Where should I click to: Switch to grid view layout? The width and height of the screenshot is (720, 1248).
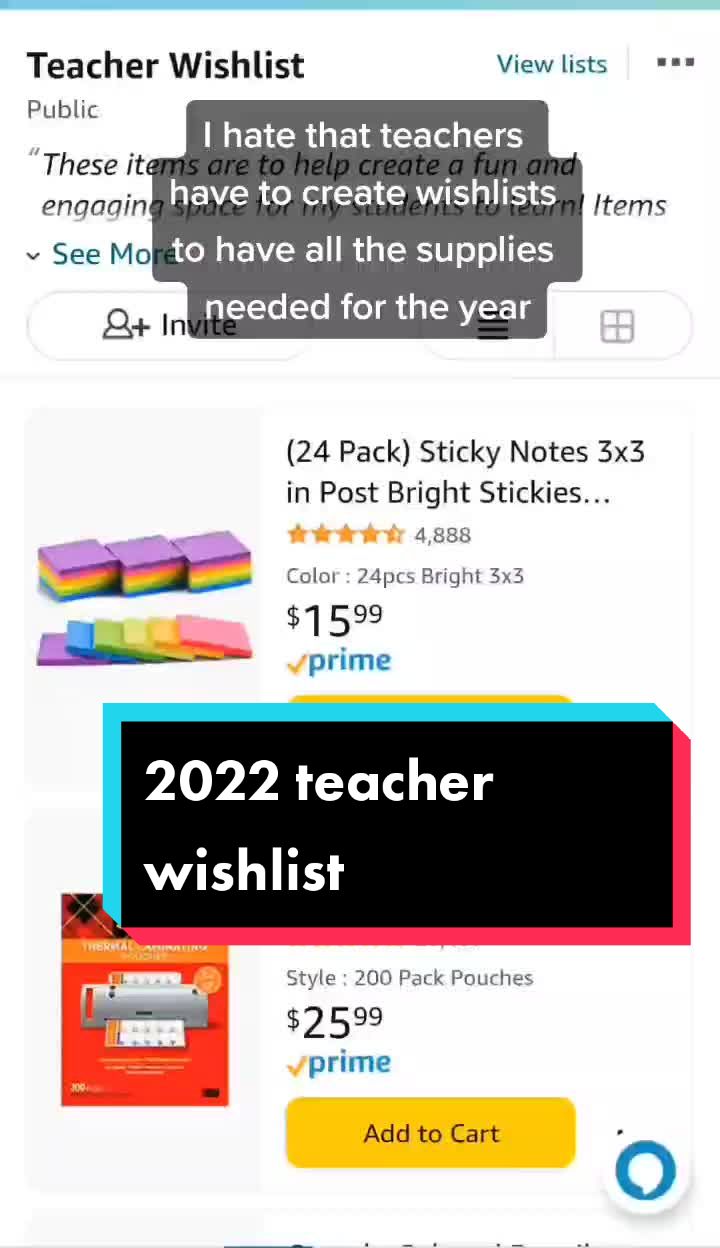617,326
